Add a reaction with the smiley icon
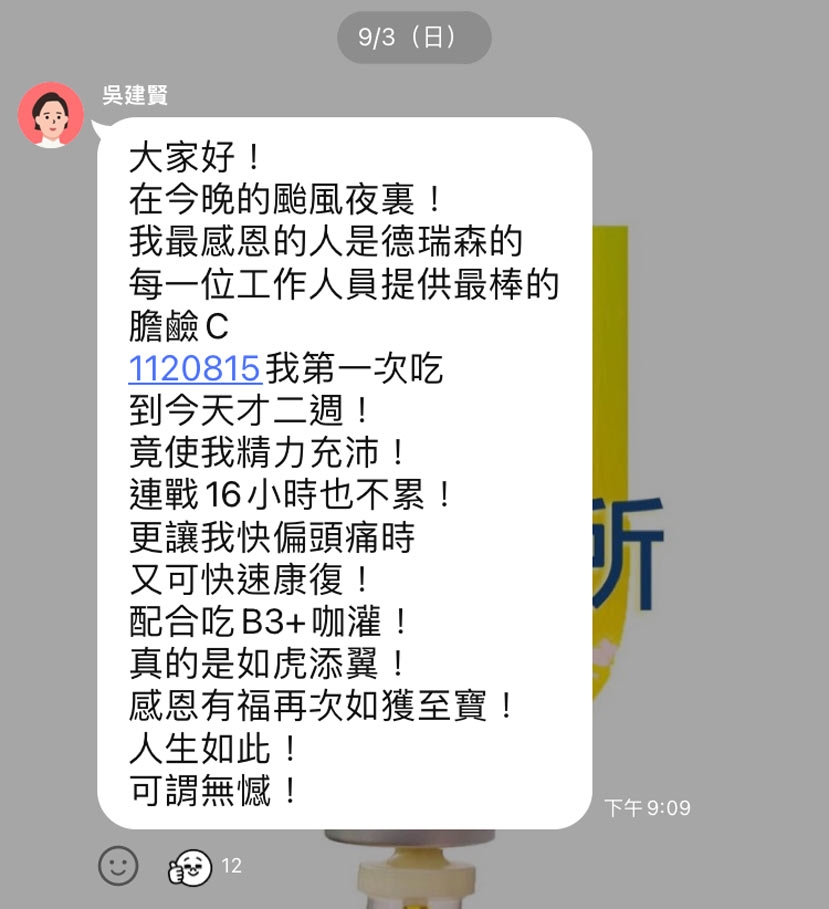The height and width of the screenshot is (909, 829). click(118, 866)
